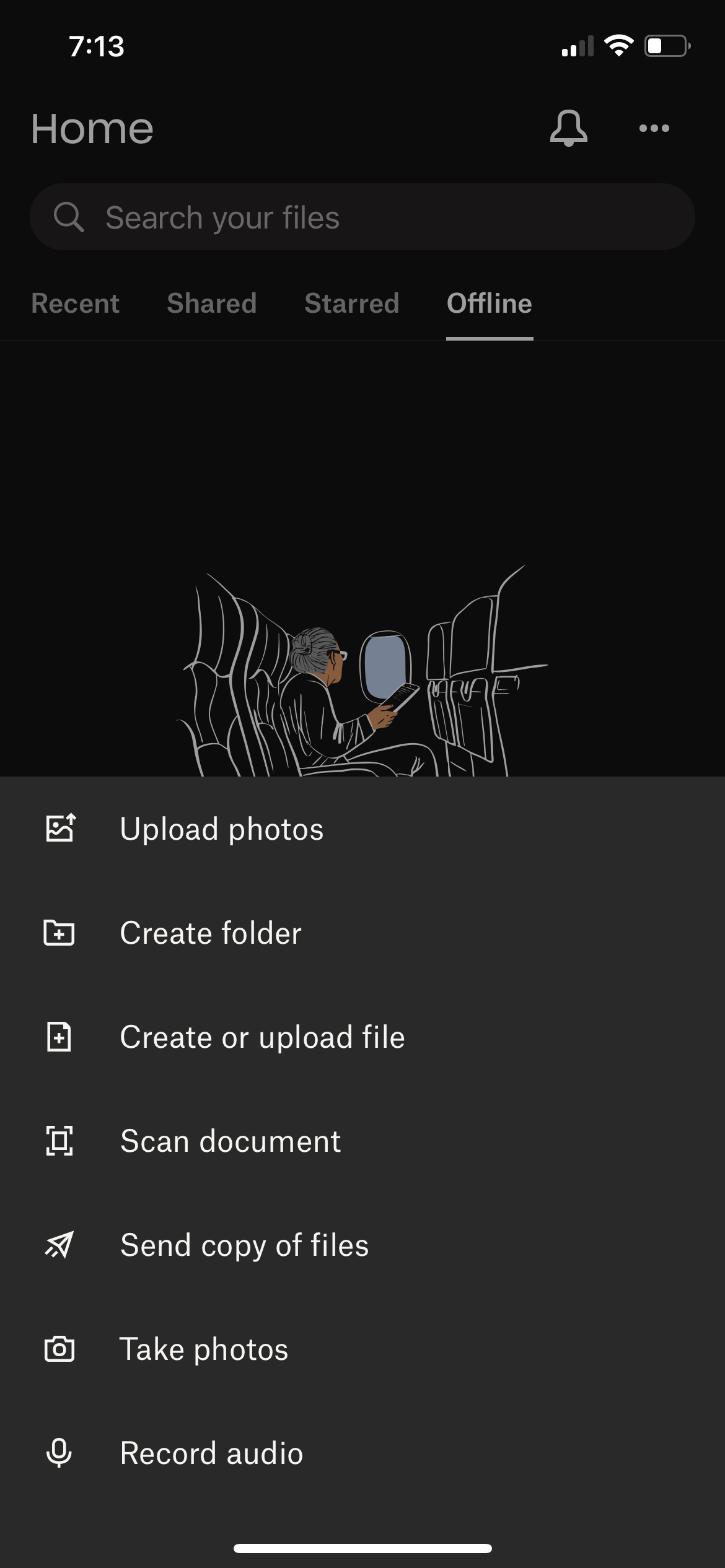Open the three-dot overflow menu

[654, 128]
